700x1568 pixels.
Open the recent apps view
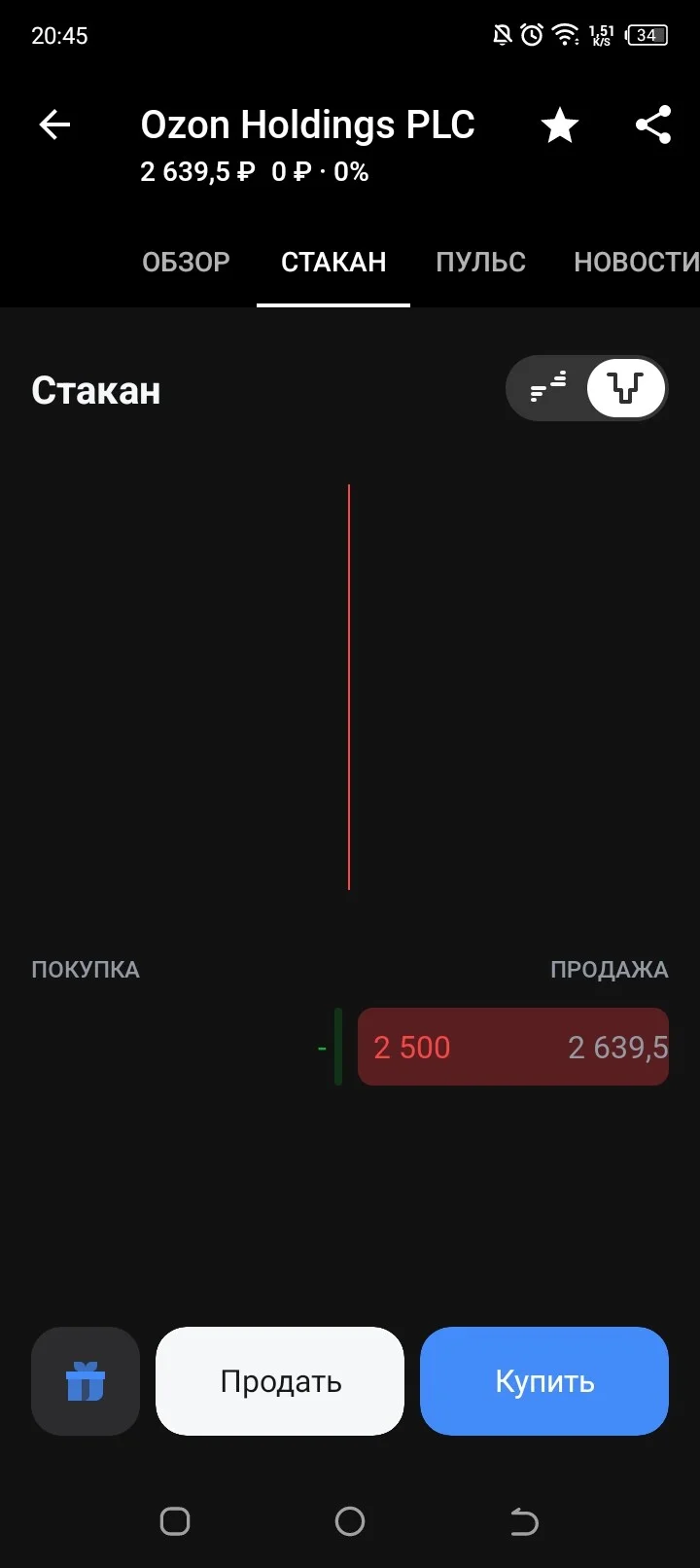175,1521
